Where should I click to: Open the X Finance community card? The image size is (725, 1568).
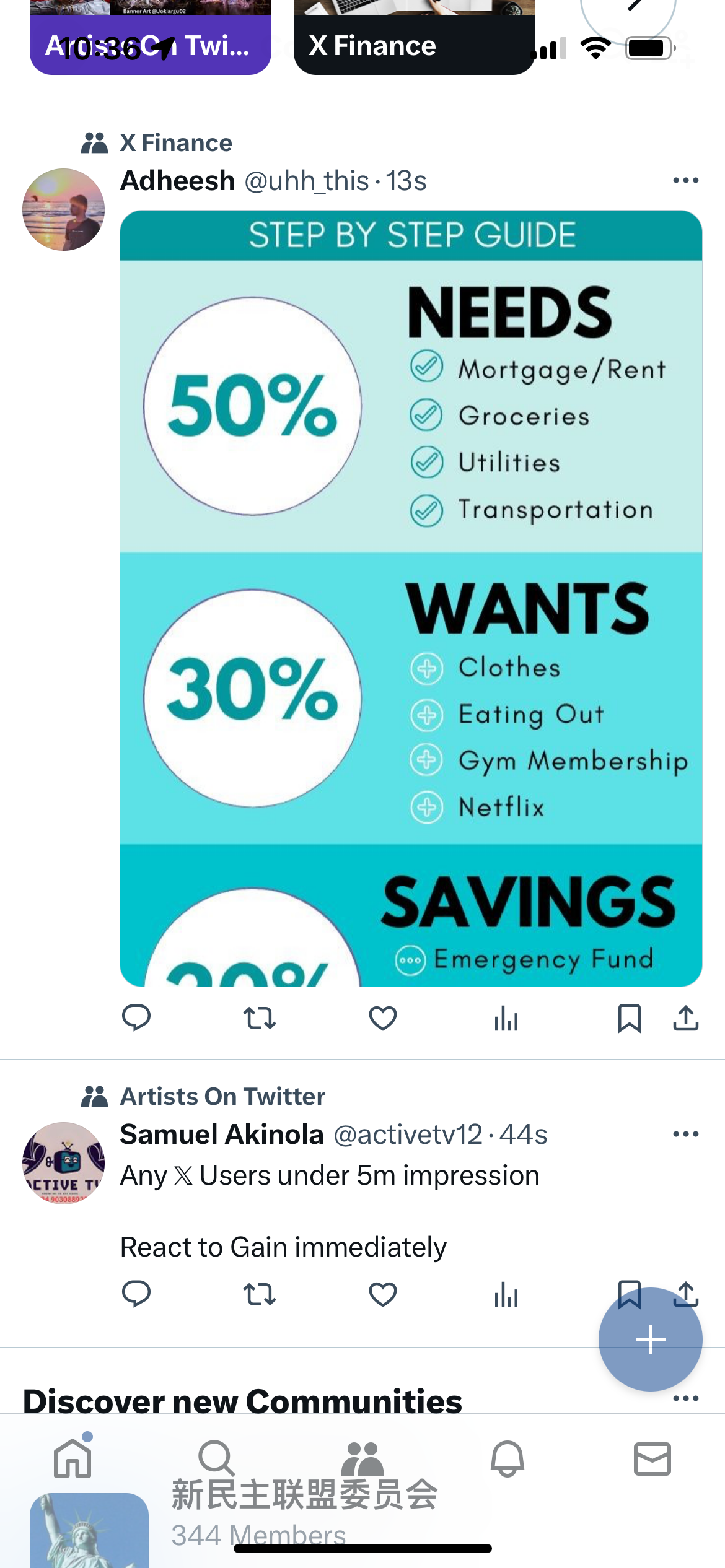[414, 37]
